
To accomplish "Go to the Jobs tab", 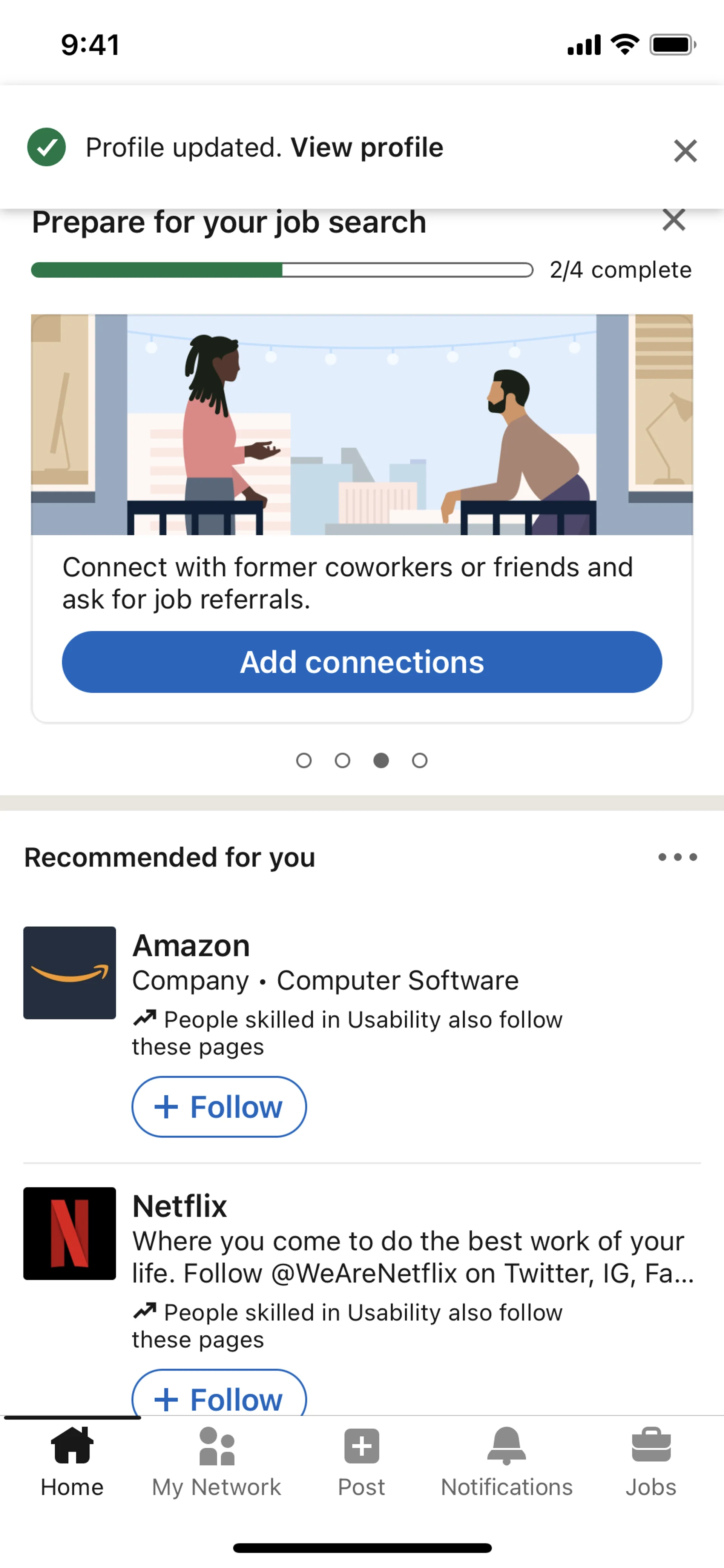I will click(650, 1462).
